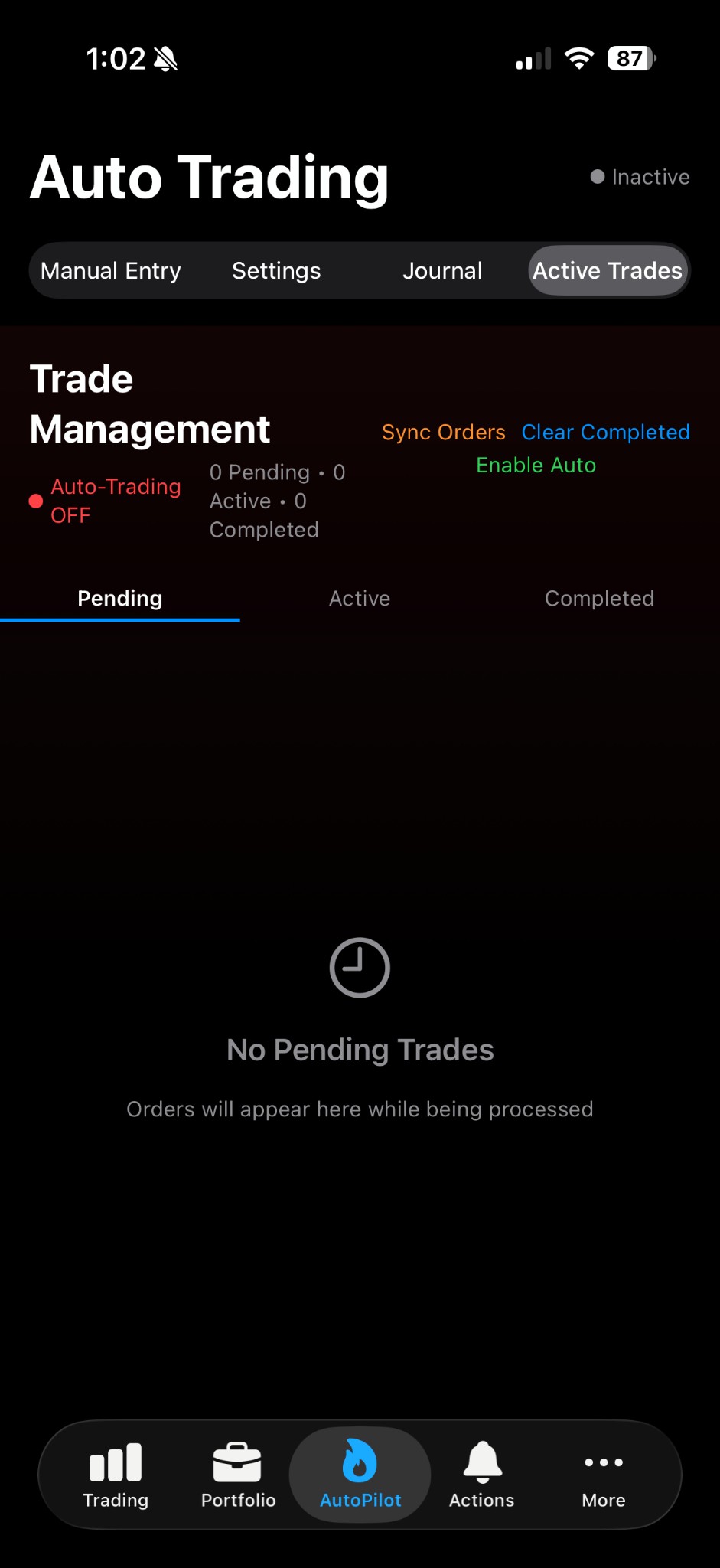
Task: Open the Journal tab
Action: tap(442, 270)
